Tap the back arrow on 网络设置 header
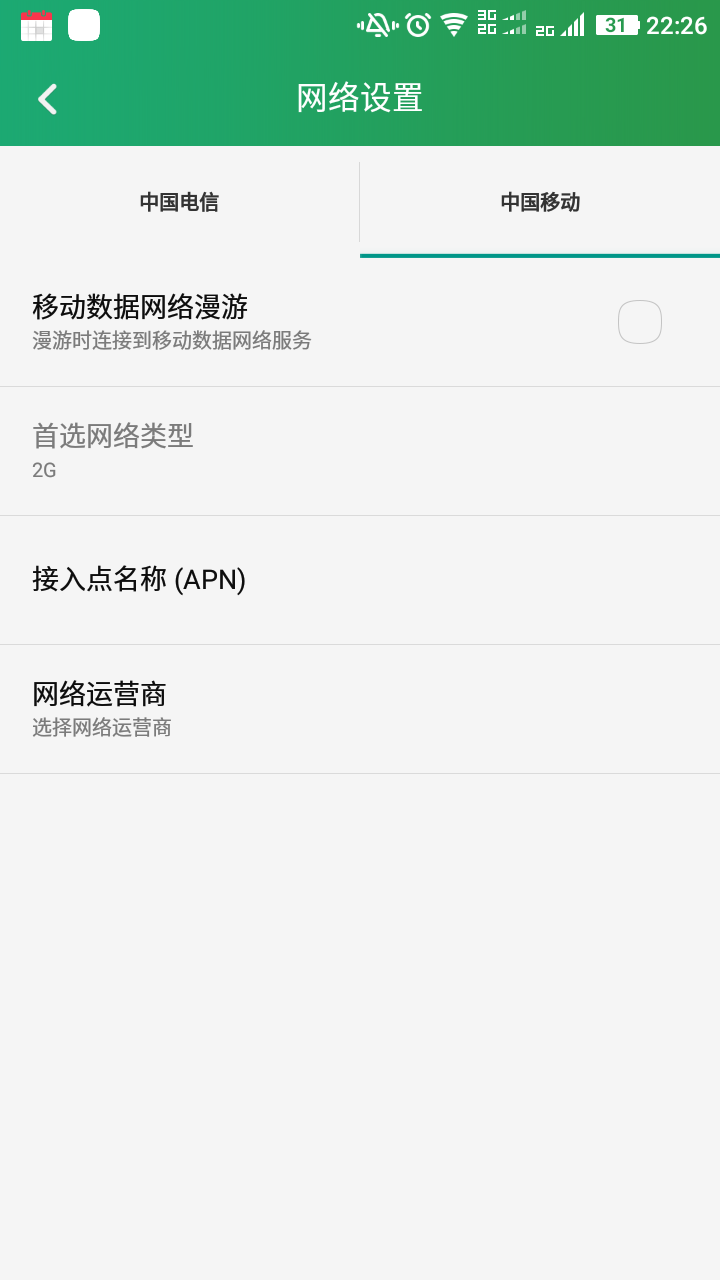The height and width of the screenshot is (1280, 720). (x=46, y=99)
